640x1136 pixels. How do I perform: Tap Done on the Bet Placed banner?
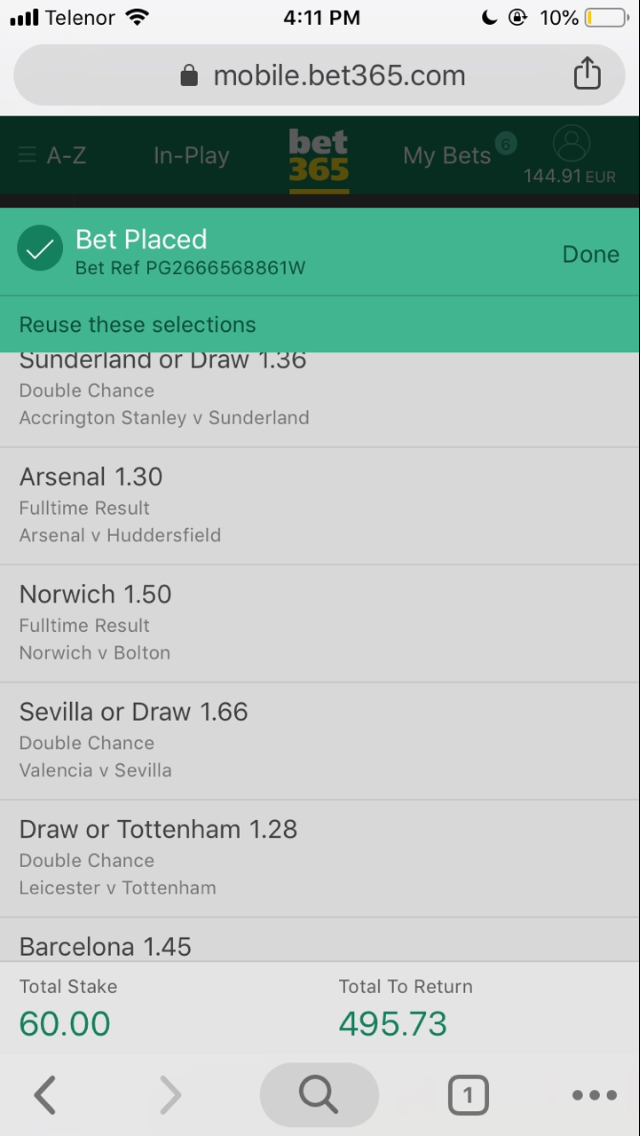[590, 254]
